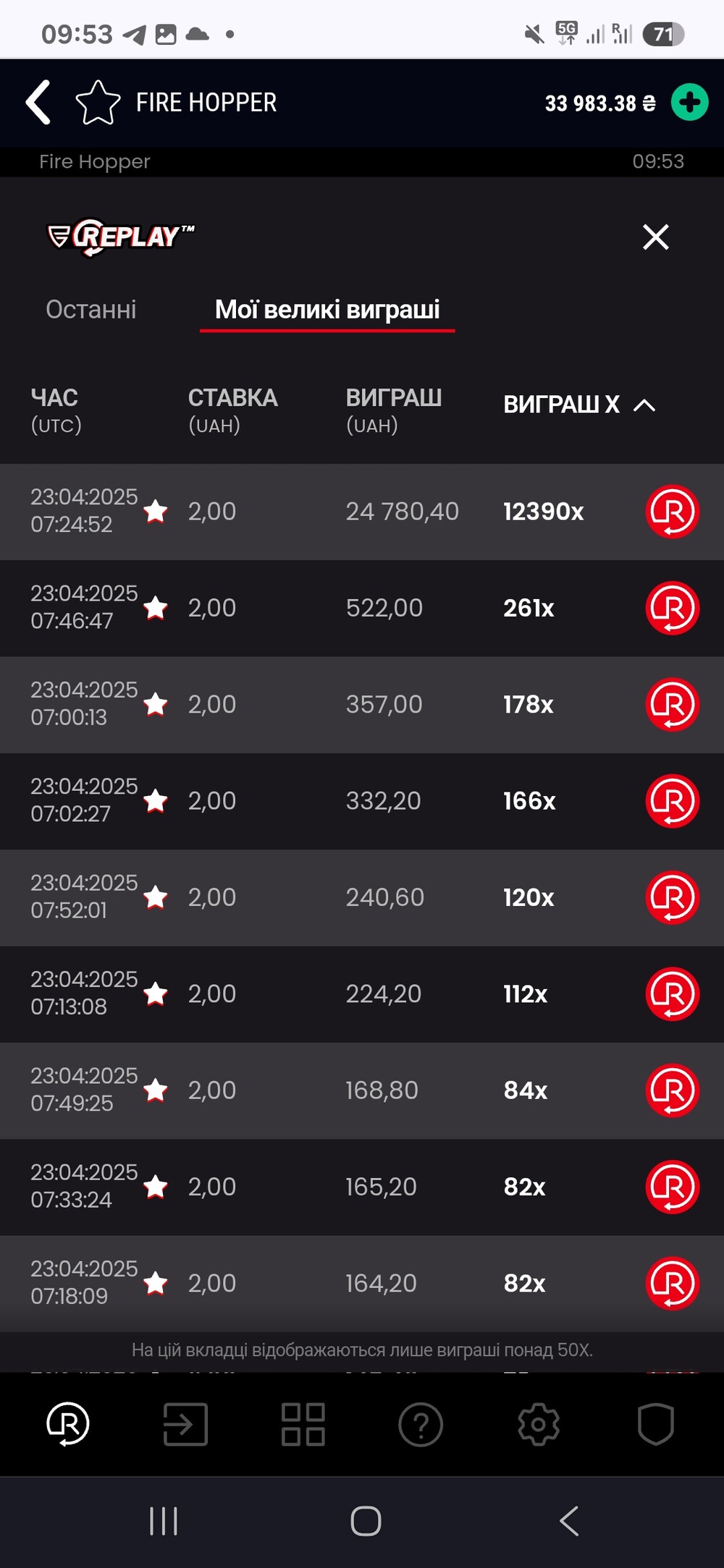
Task: Toggle favorite star for the 07:24:52 win
Action: pos(156,512)
